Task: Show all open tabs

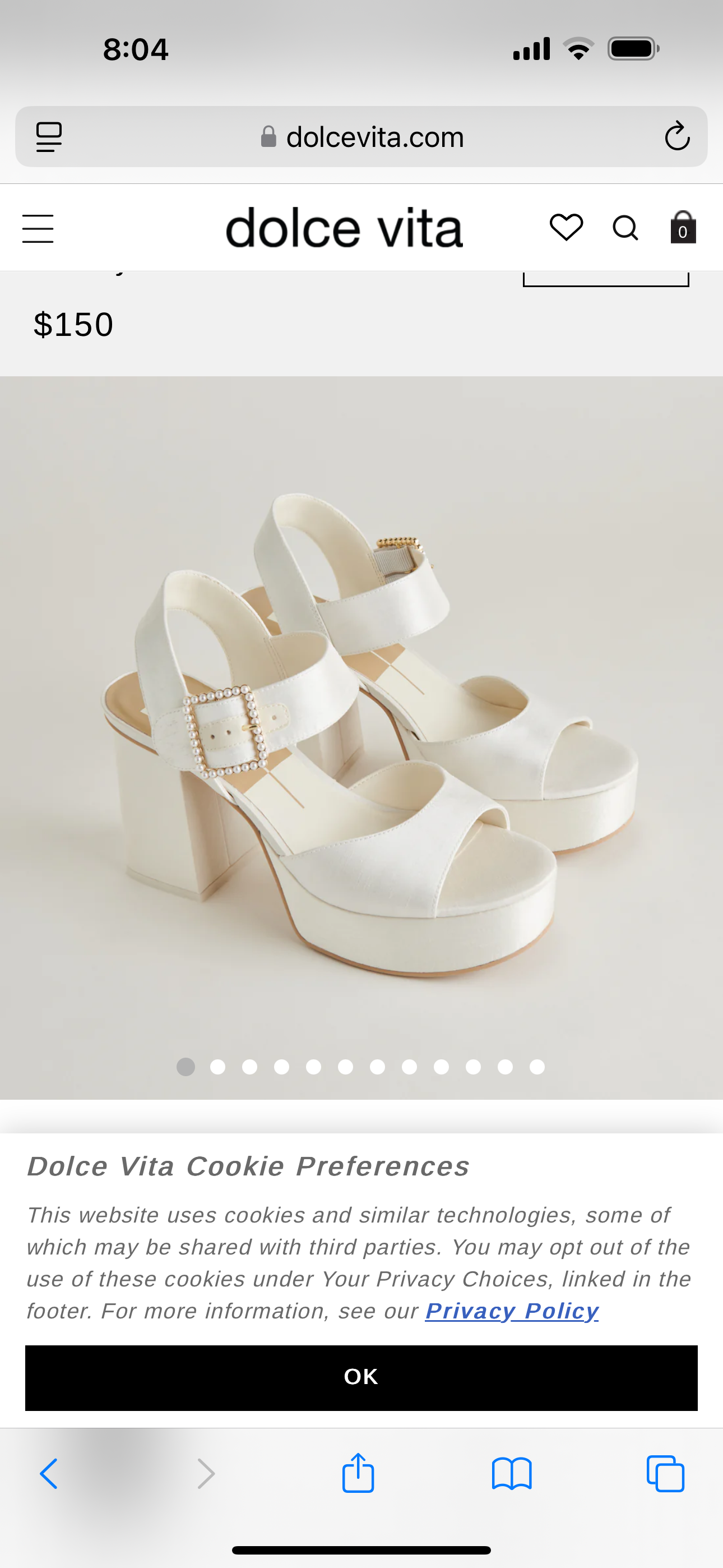Action: pyautogui.click(x=665, y=1474)
